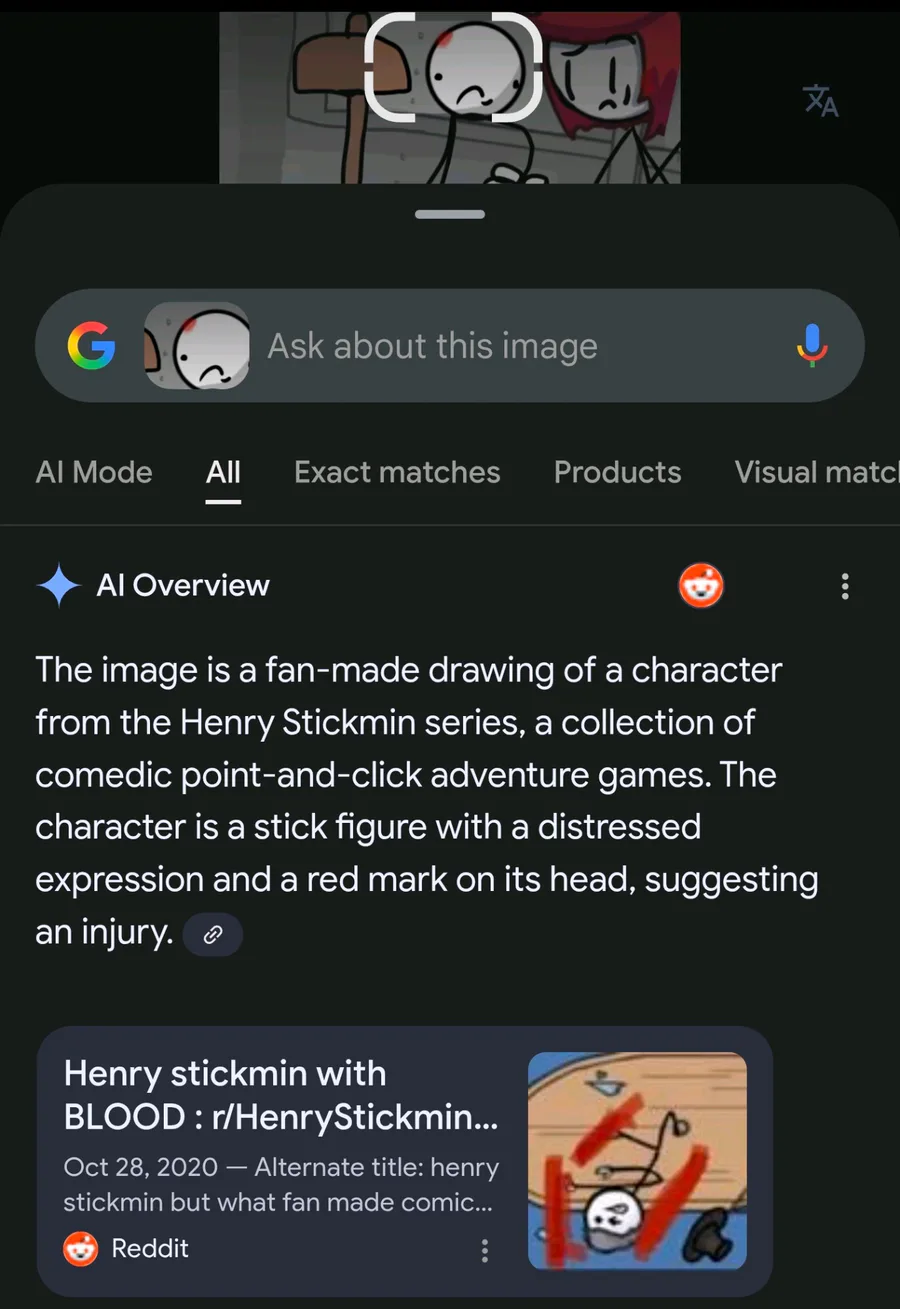This screenshot has width=900, height=1309.
Task: Open the Henry stickmin with BLOOD Reddit result
Action: pos(280,1096)
